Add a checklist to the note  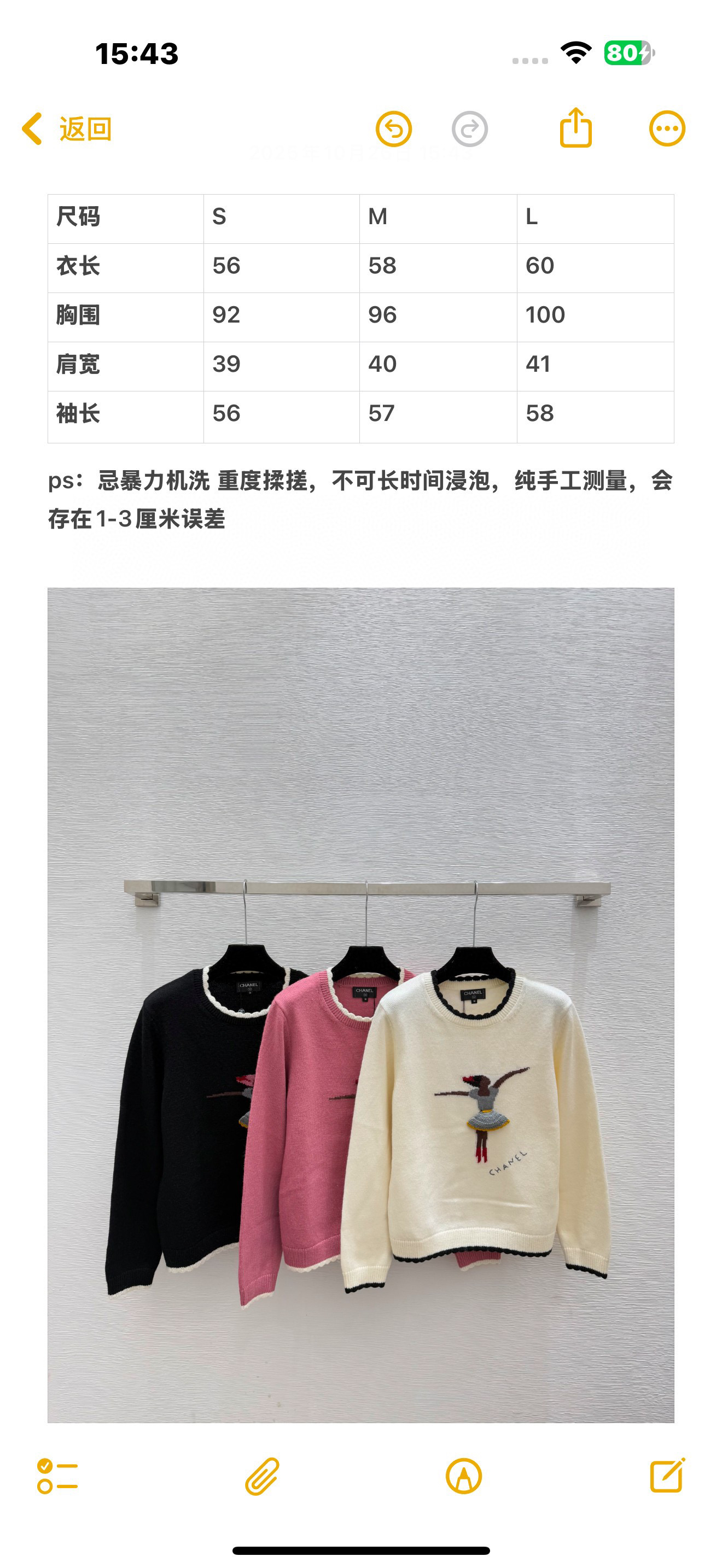tap(57, 1476)
